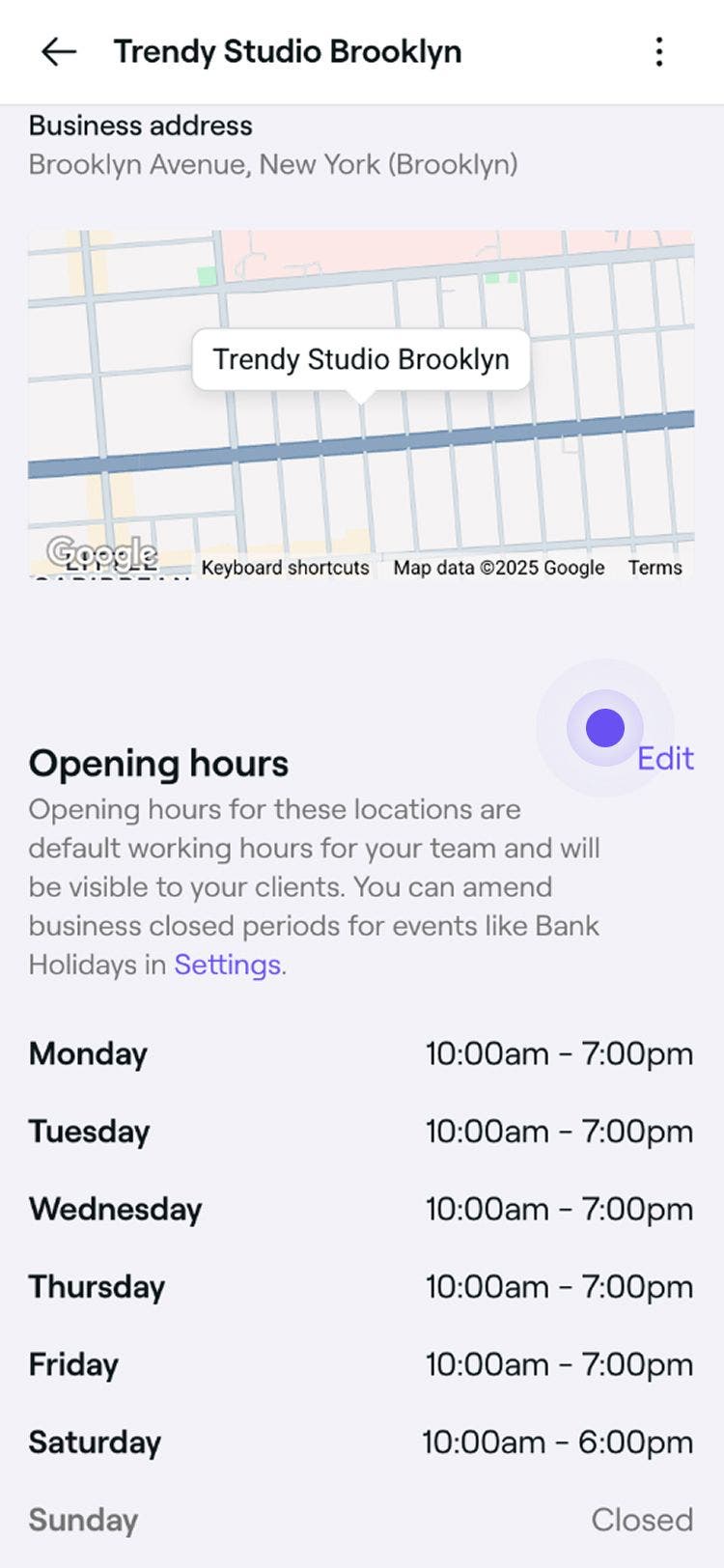The height and width of the screenshot is (1568, 724).
Task: View the map Terms
Action: pos(655,568)
